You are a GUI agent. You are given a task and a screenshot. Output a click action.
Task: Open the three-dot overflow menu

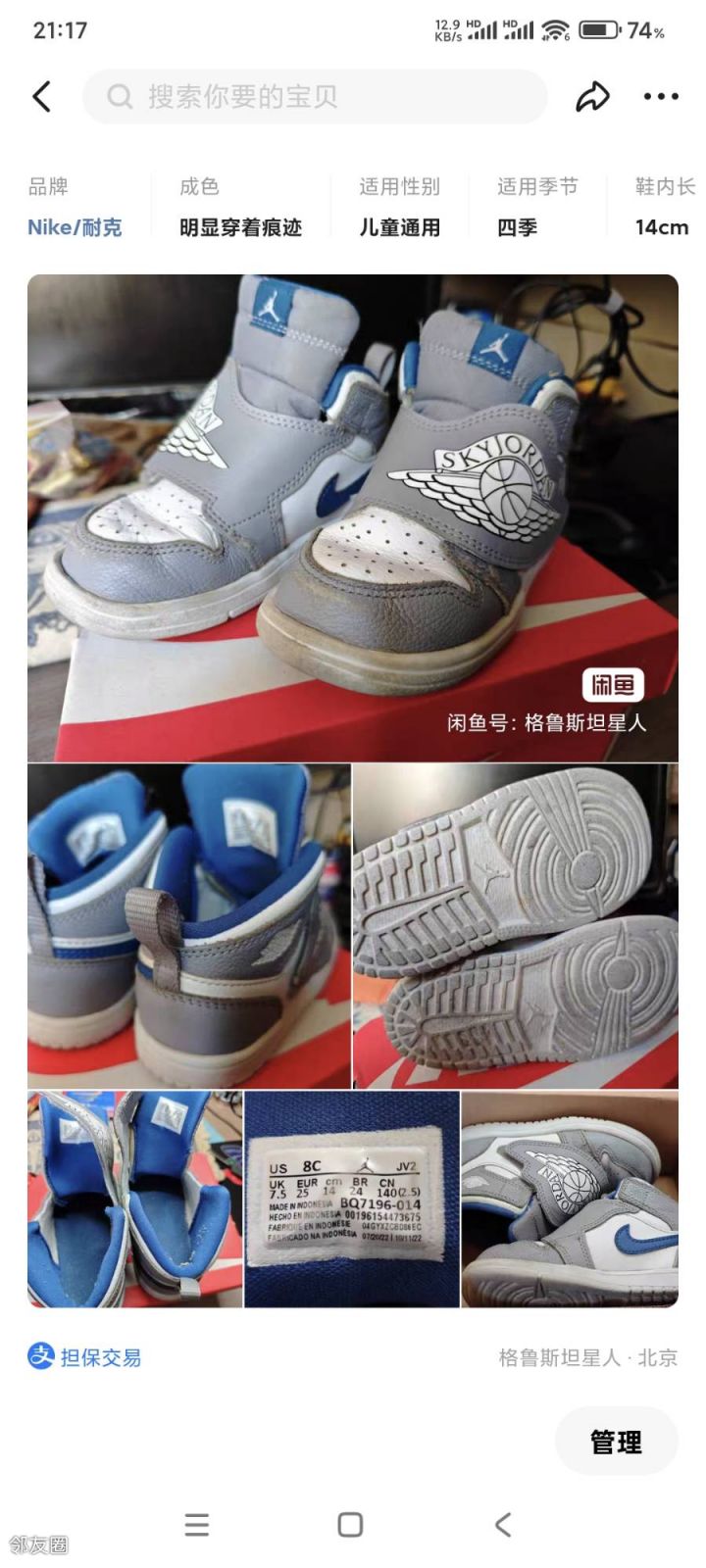pos(661,97)
